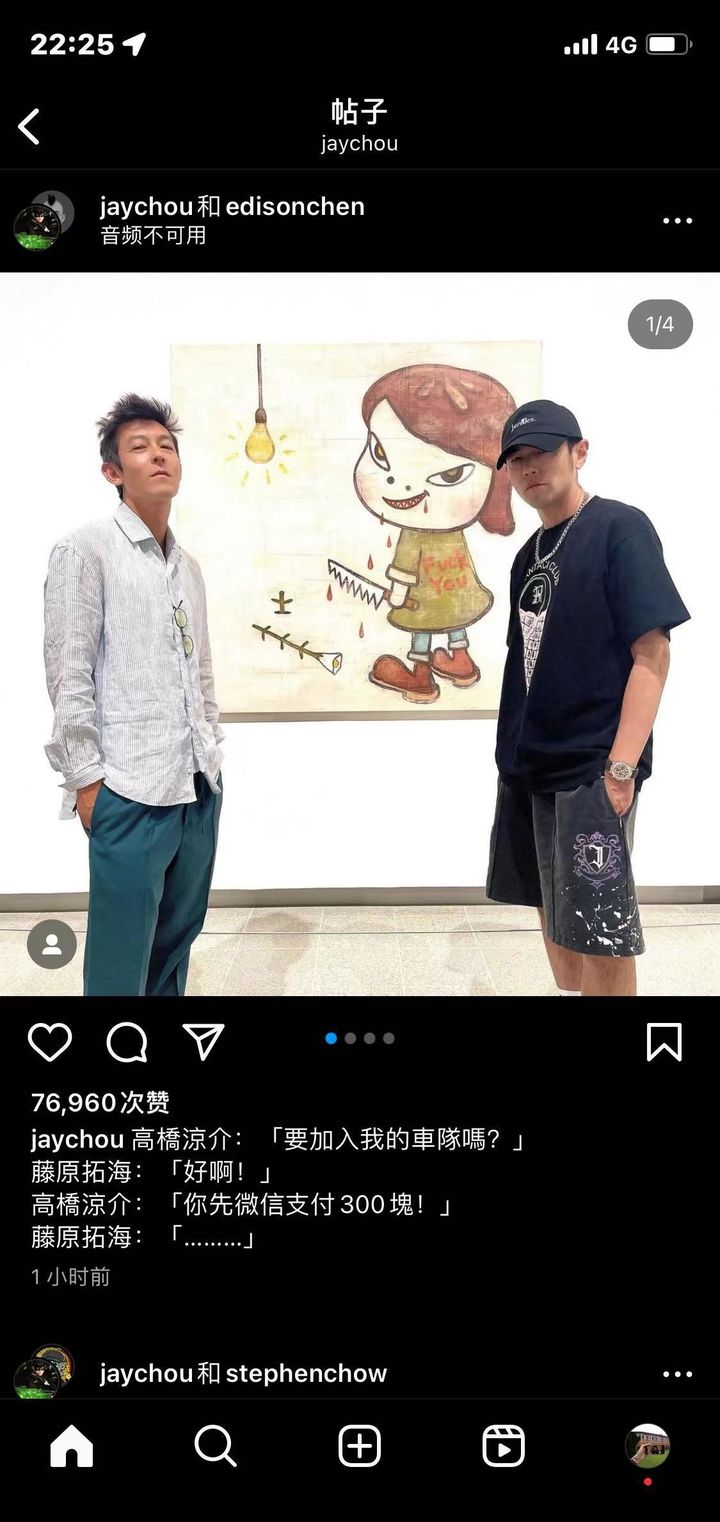Switch to the Home tab
720x1522 pixels.
point(71,1446)
